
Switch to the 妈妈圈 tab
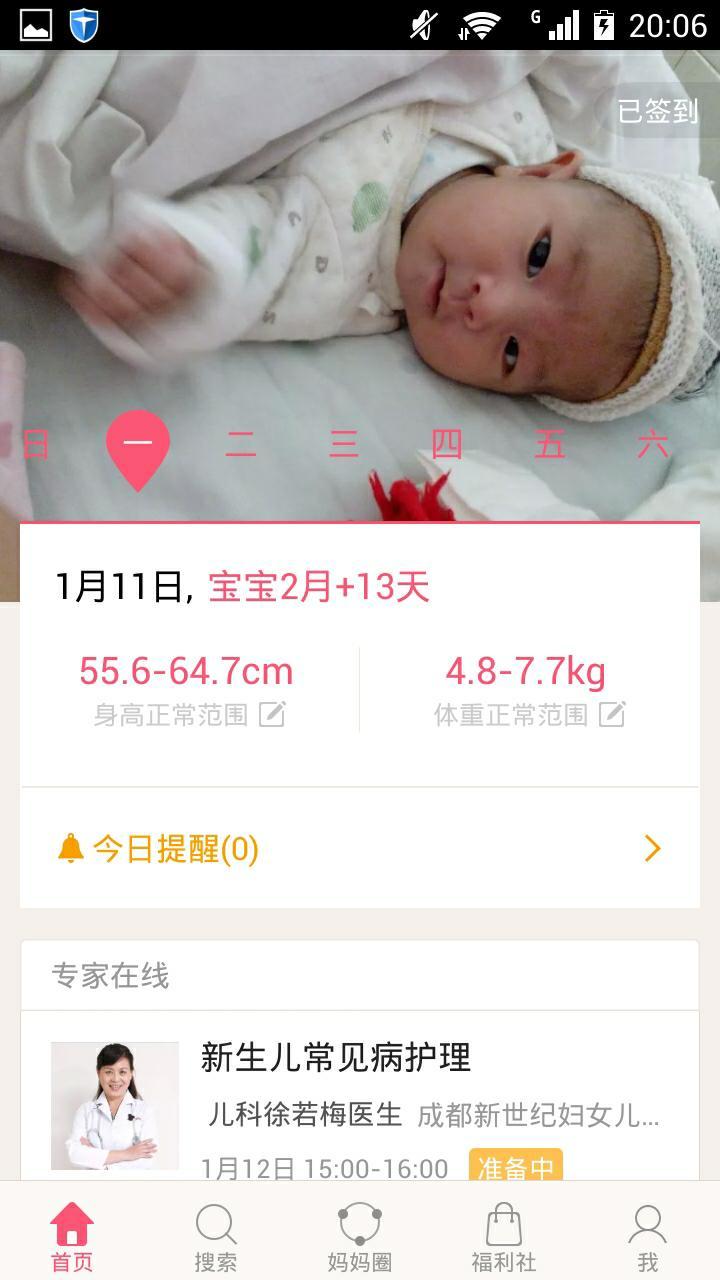pos(360,1238)
